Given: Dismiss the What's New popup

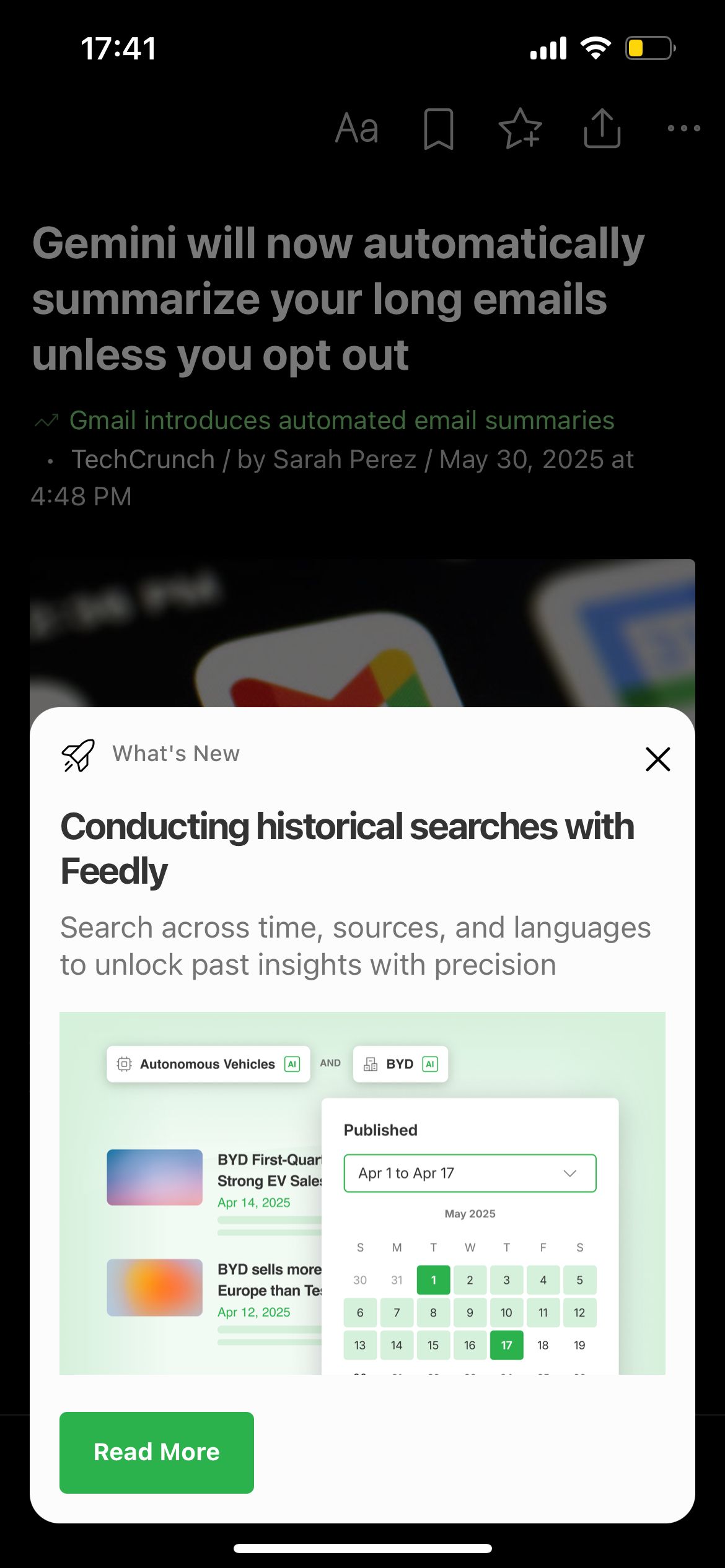Looking at the screenshot, I should tap(657, 759).
